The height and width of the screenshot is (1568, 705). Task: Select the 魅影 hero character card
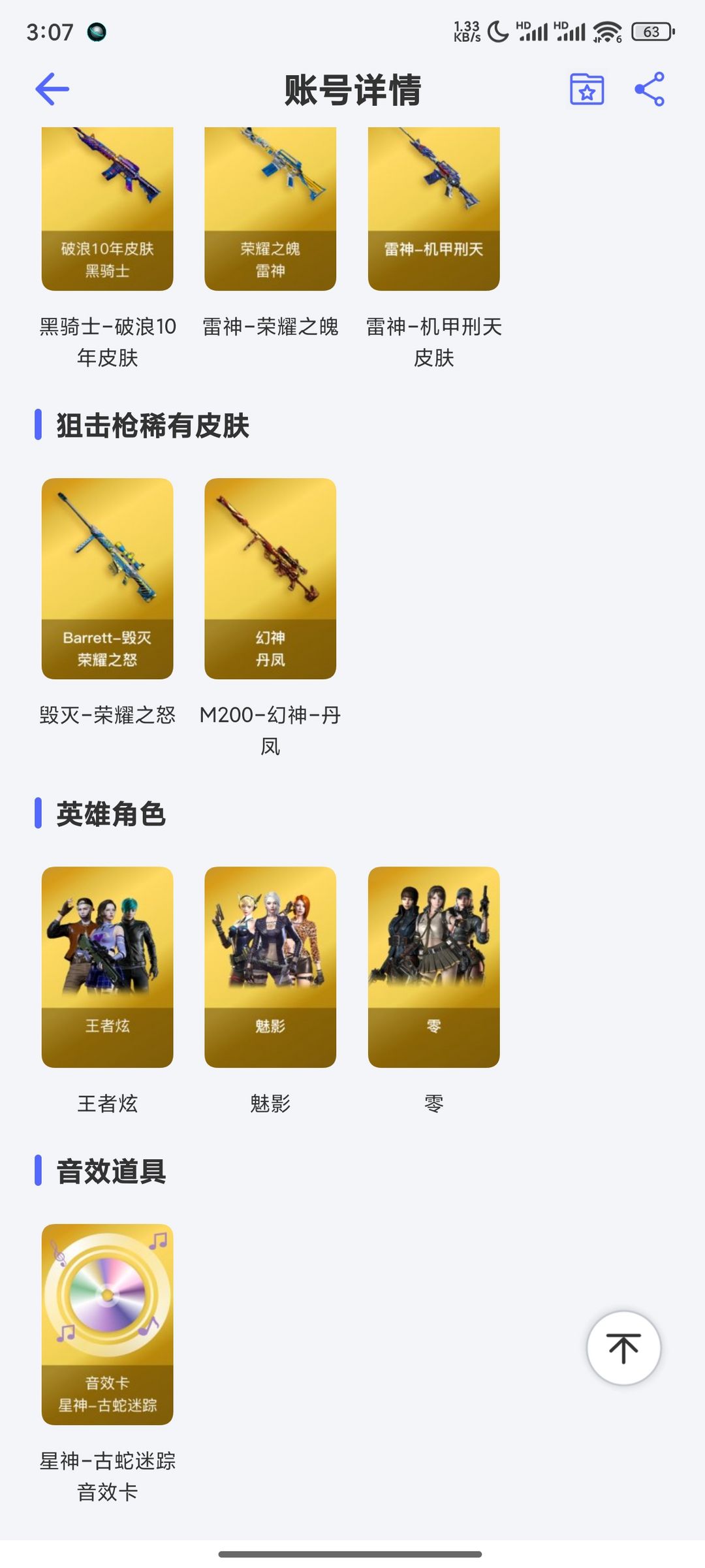(270, 967)
